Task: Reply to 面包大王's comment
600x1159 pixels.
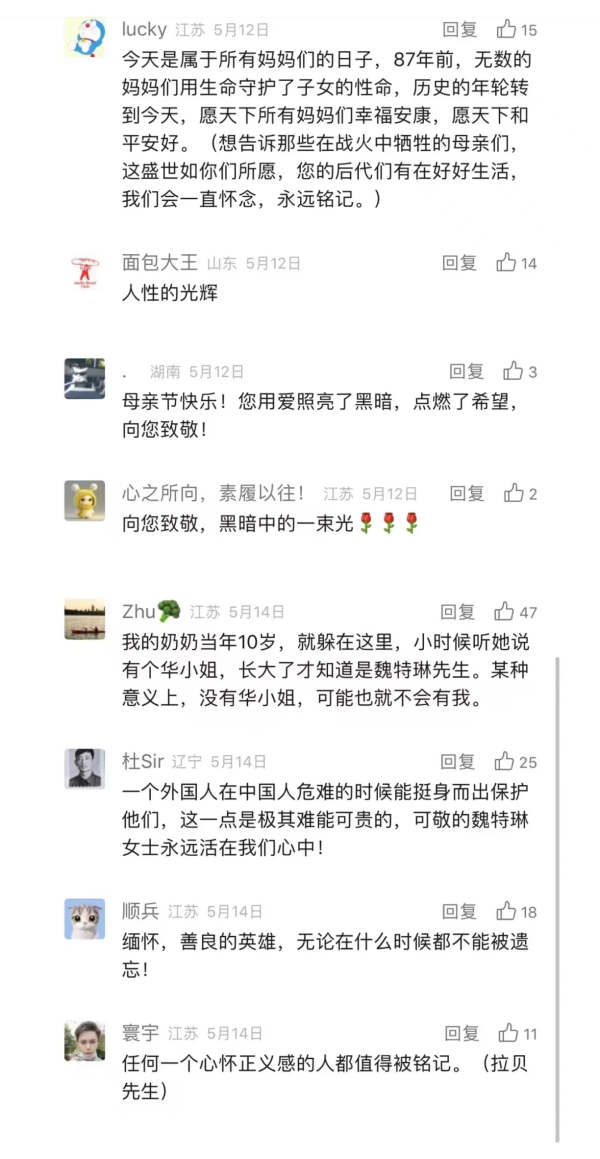Action: coord(460,263)
